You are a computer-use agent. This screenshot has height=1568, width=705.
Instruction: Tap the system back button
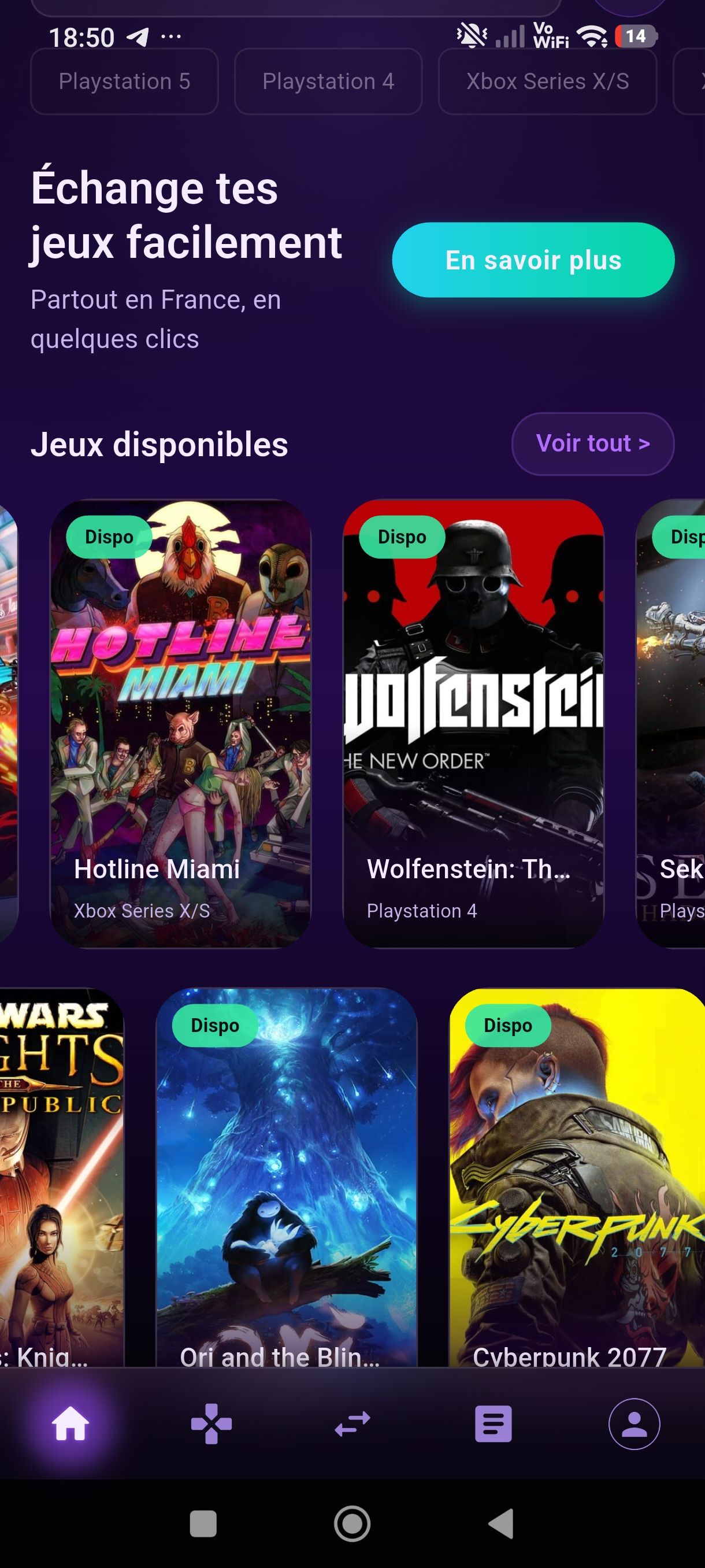(x=502, y=1524)
